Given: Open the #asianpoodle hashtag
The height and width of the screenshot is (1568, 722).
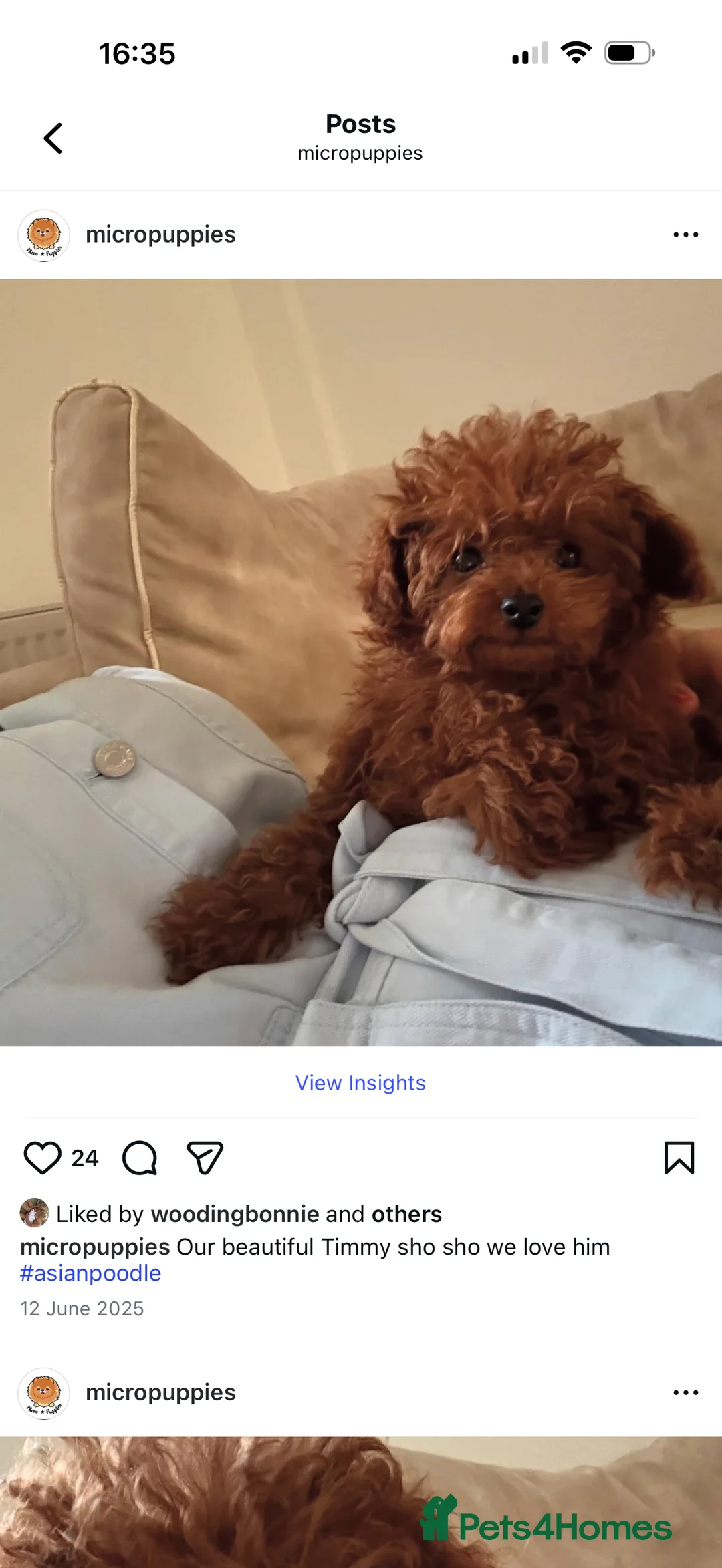Looking at the screenshot, I should (x=91, y=1273).
